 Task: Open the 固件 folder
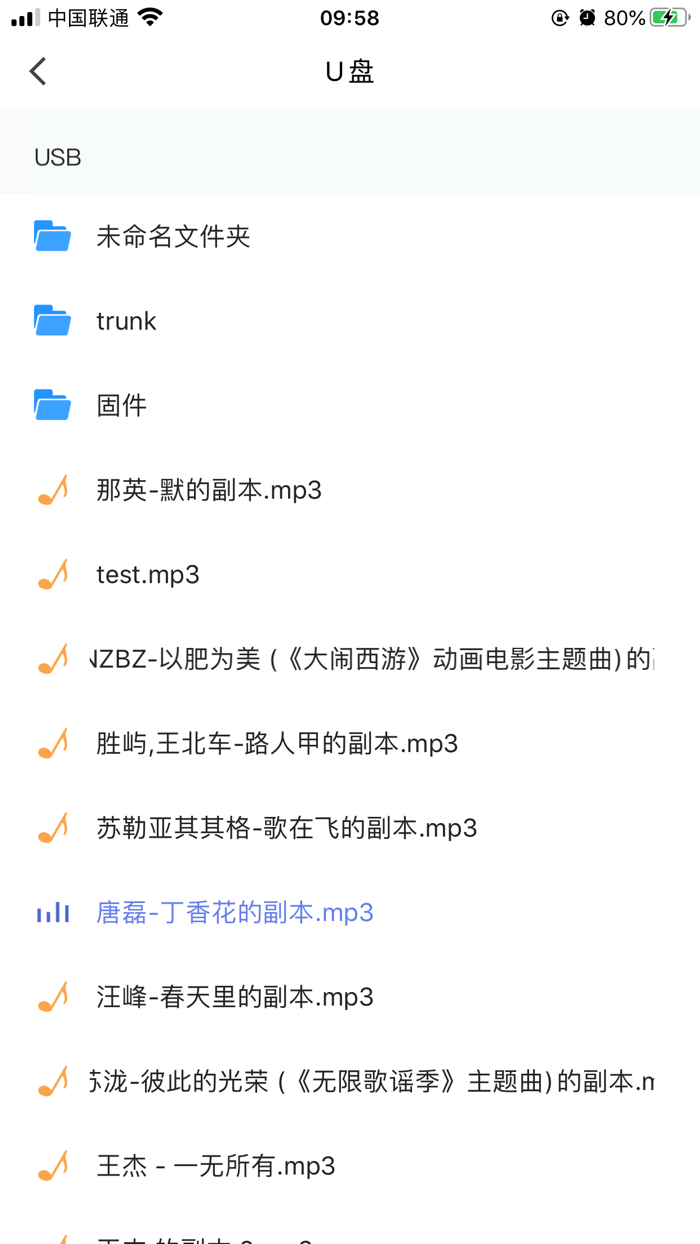pyautogui.click(x=121, y=406)
